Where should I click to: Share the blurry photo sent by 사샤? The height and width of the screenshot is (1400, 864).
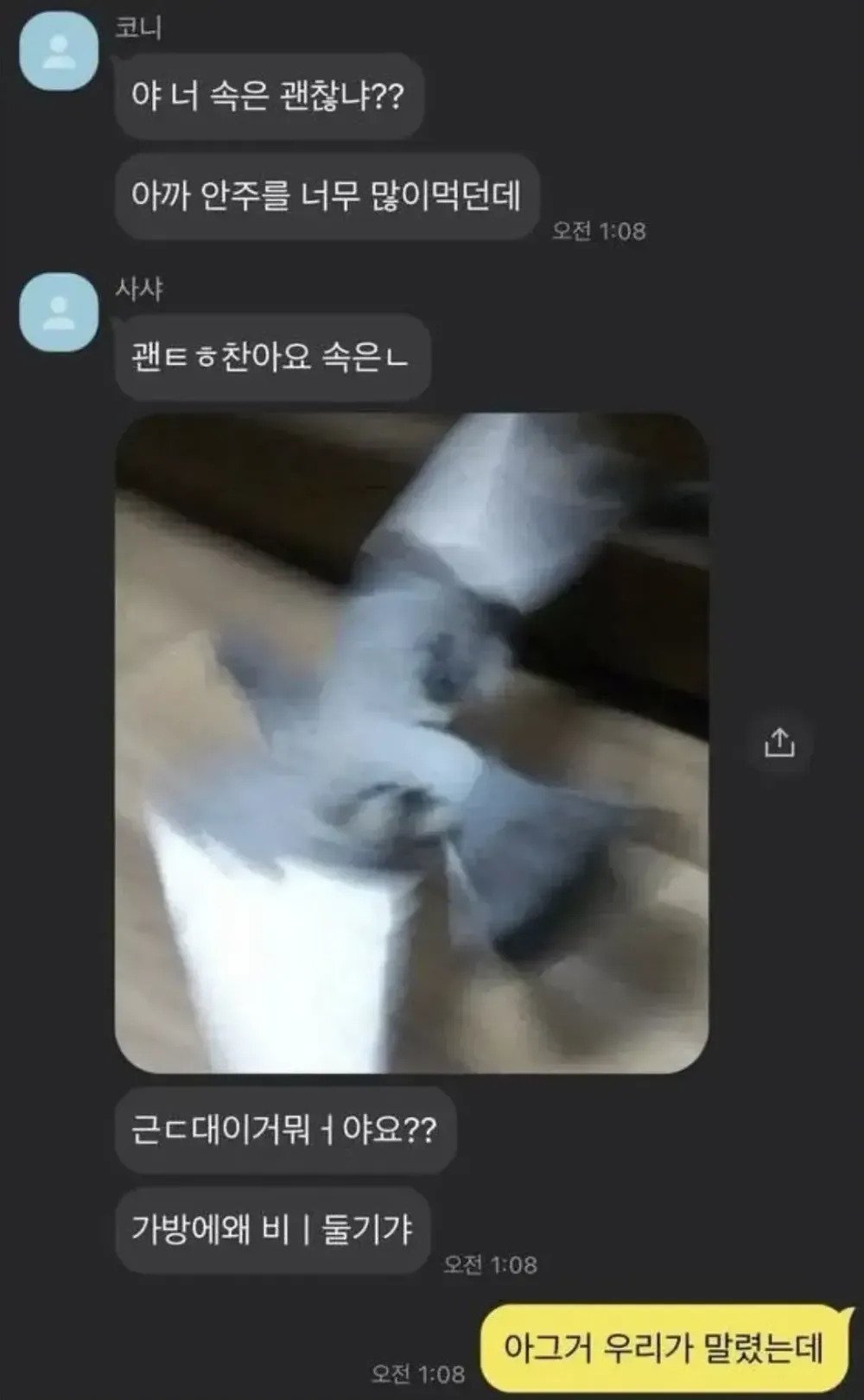(x=778, y=742)
